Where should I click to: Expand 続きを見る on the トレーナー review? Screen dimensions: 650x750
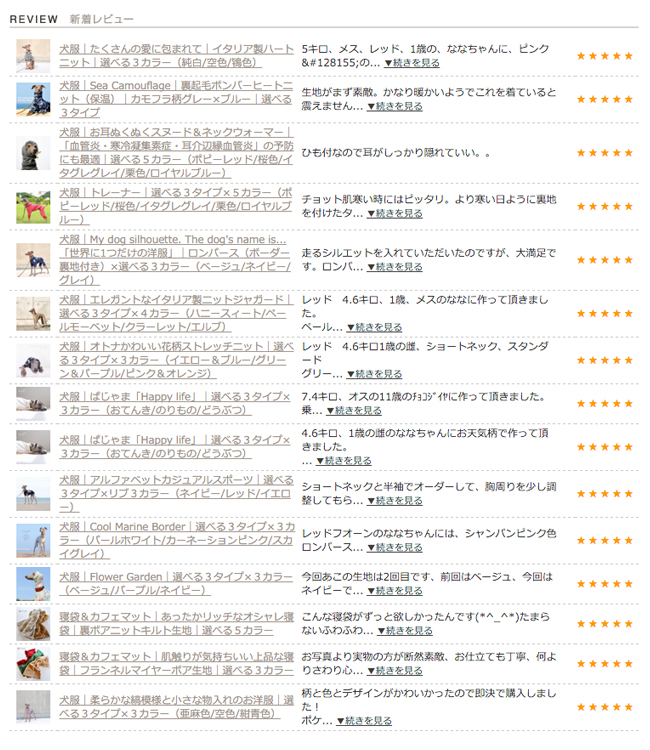pyautogui.click(x=395, y=213)
